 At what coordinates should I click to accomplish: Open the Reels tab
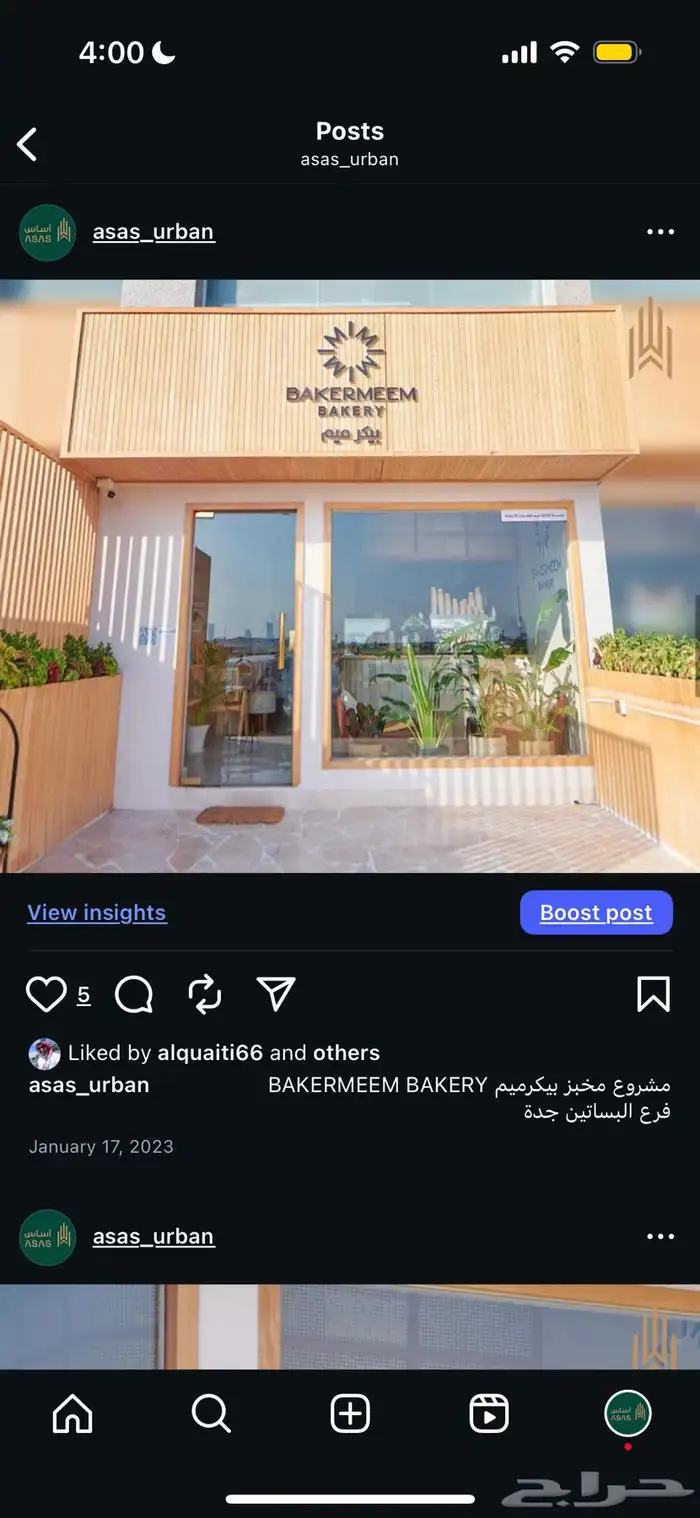(489, 1414)
